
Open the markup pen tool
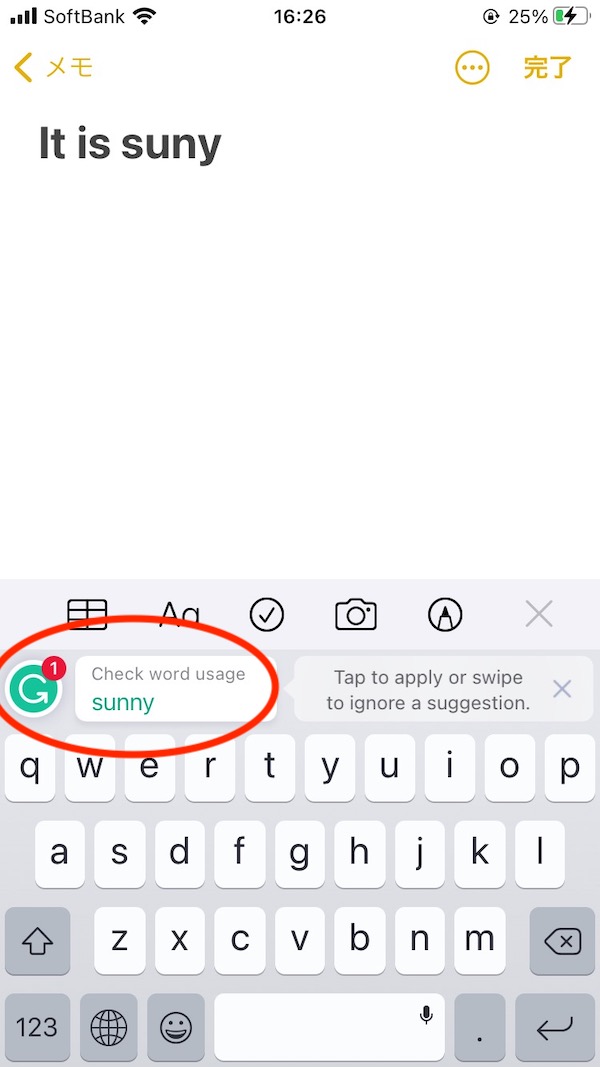click(x=446, y=614)
